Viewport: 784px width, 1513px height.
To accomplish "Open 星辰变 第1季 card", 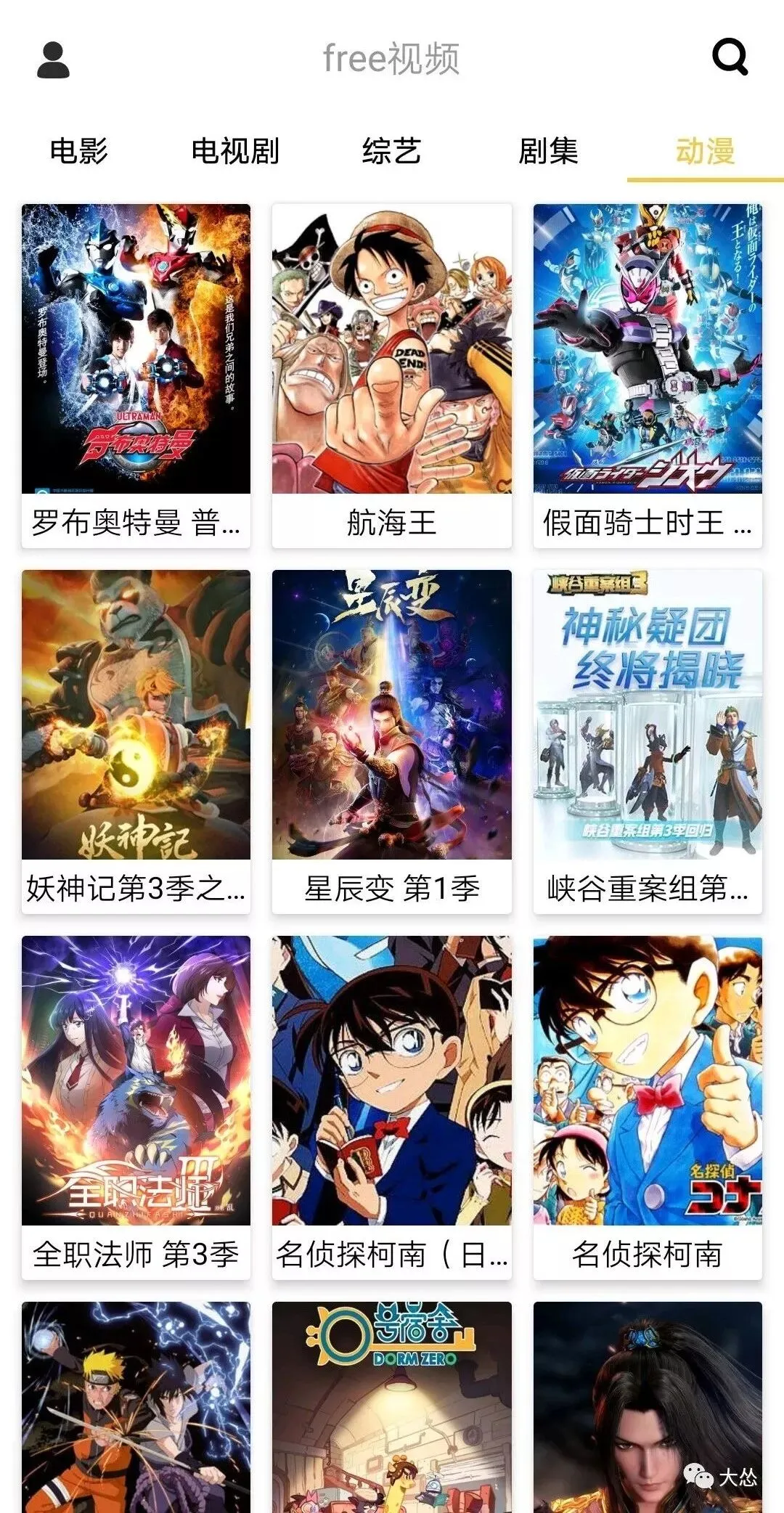I will tap(392, 741).
